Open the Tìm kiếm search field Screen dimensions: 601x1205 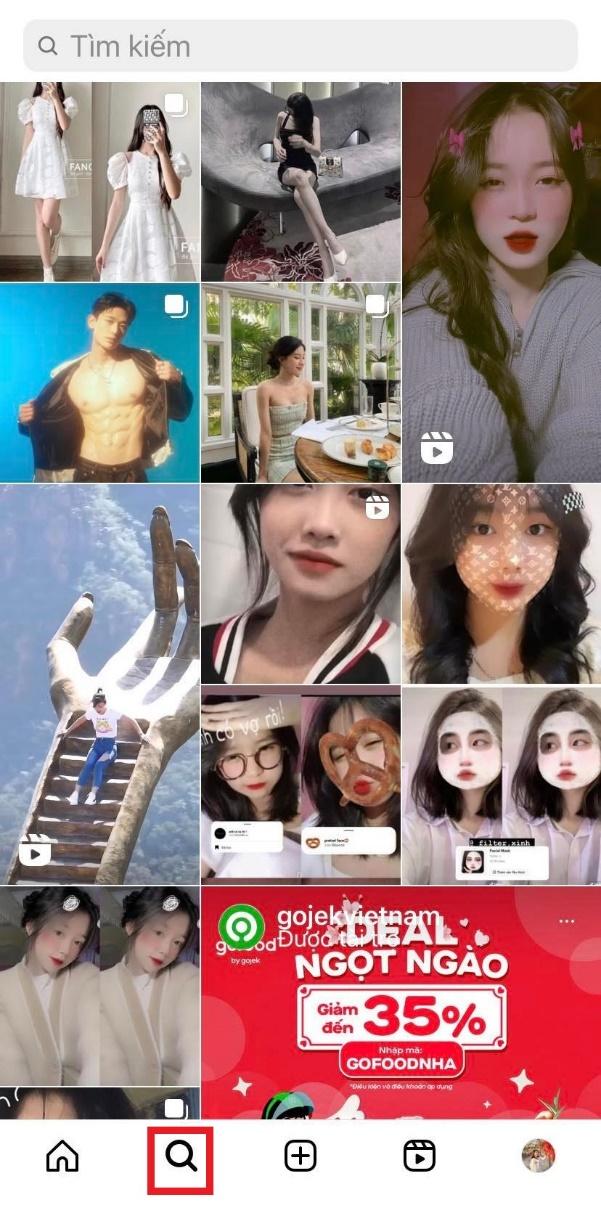[x=300, y=46]
